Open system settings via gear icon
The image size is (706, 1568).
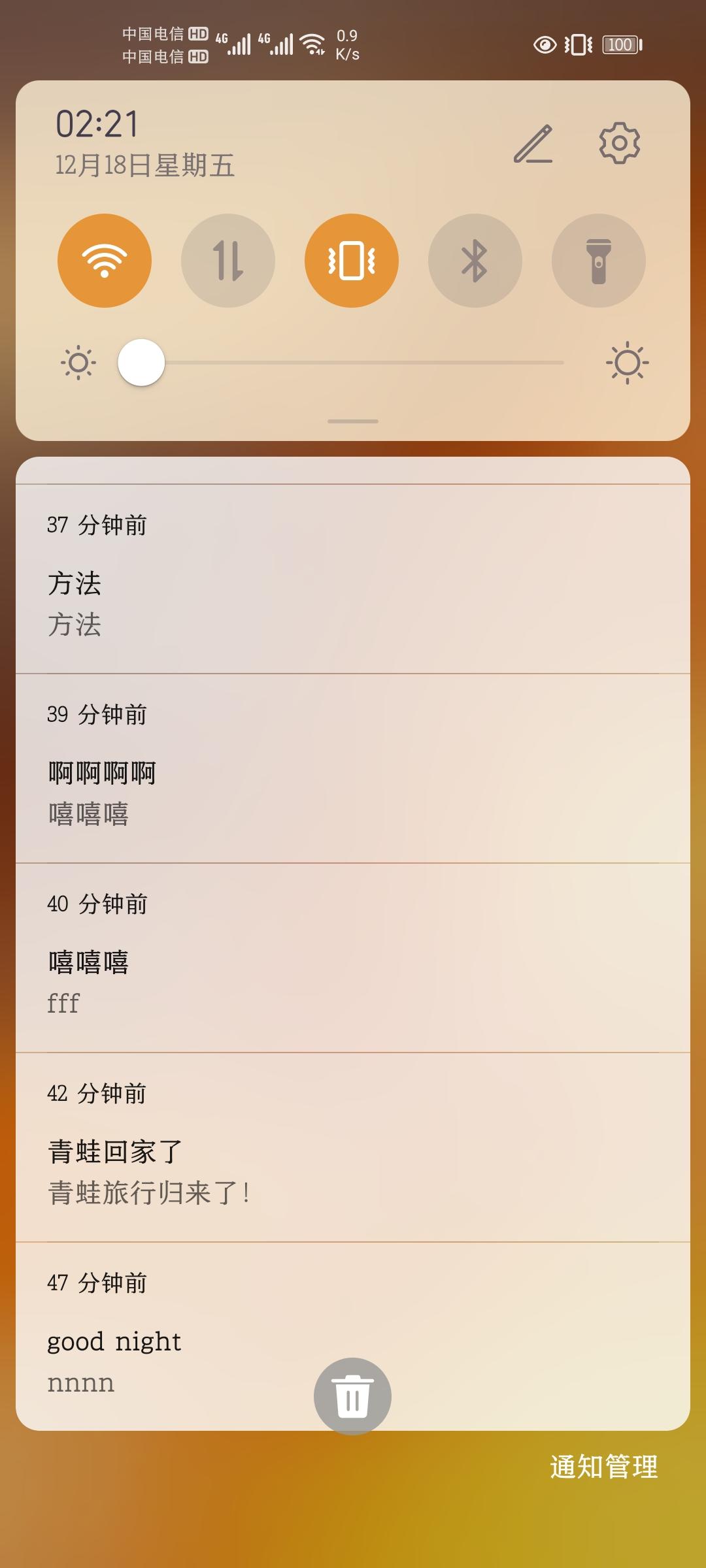point(619,143)
